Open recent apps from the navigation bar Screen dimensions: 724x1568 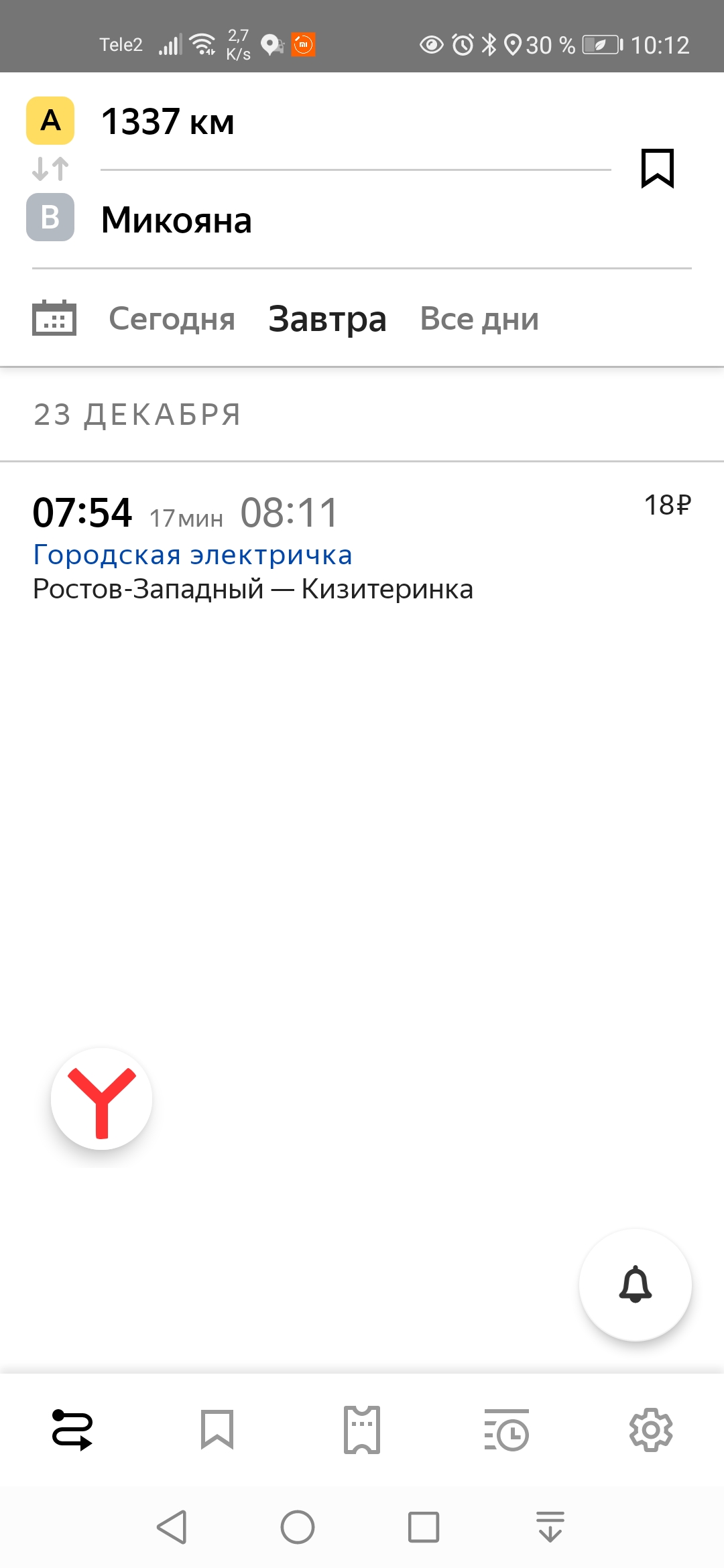coord(424,1528)
